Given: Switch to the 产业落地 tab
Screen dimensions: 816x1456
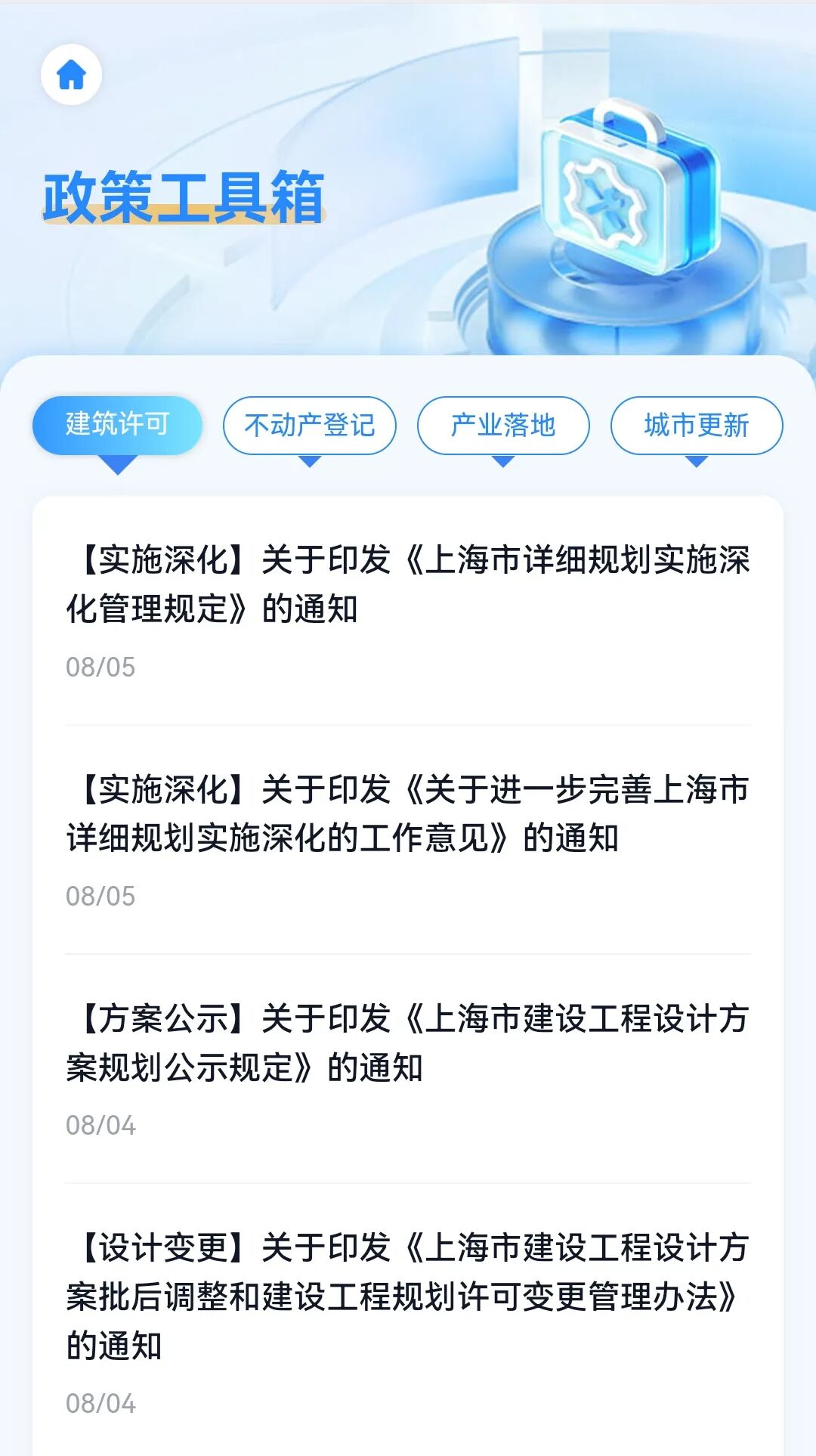Looking at the screenshot, I should (502, 425).
